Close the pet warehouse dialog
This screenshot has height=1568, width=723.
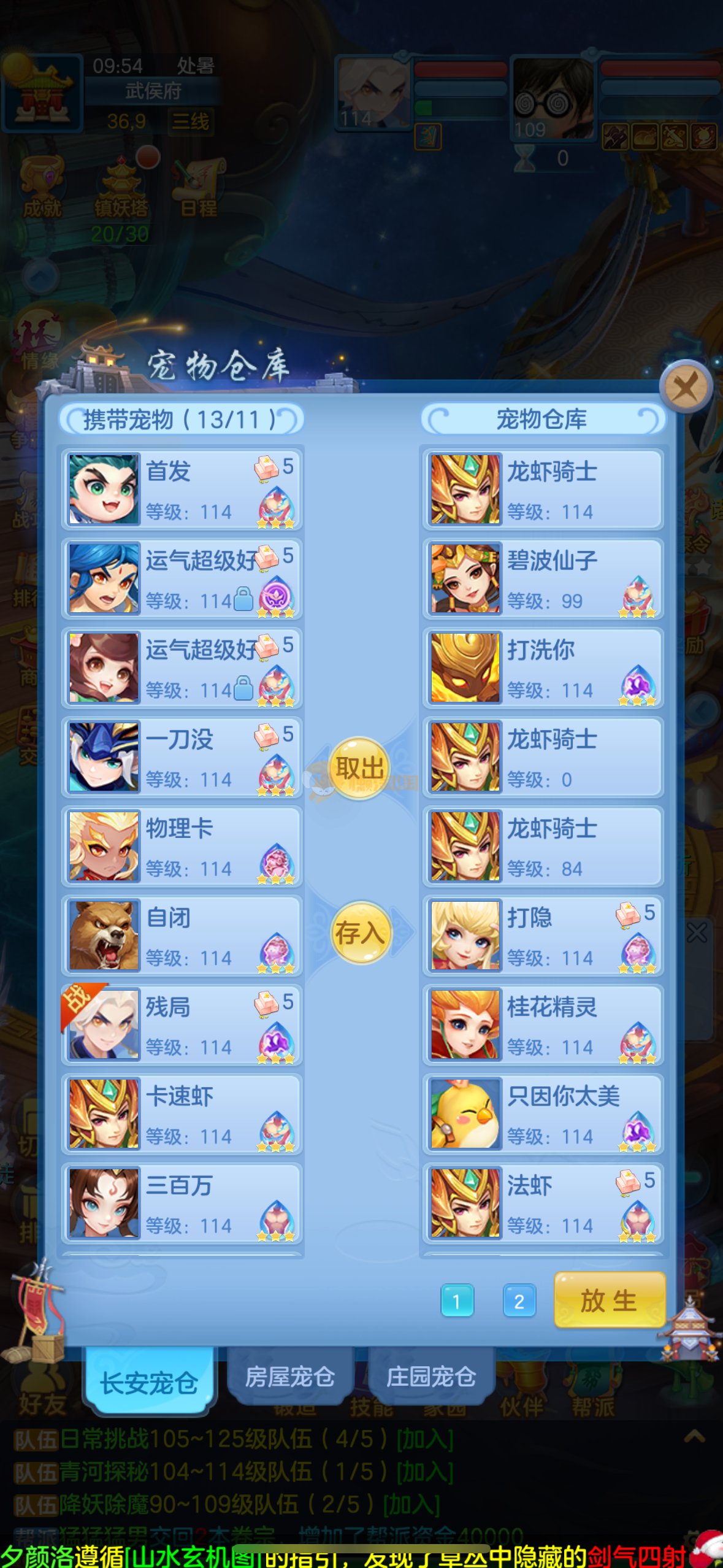click(686, 388)
